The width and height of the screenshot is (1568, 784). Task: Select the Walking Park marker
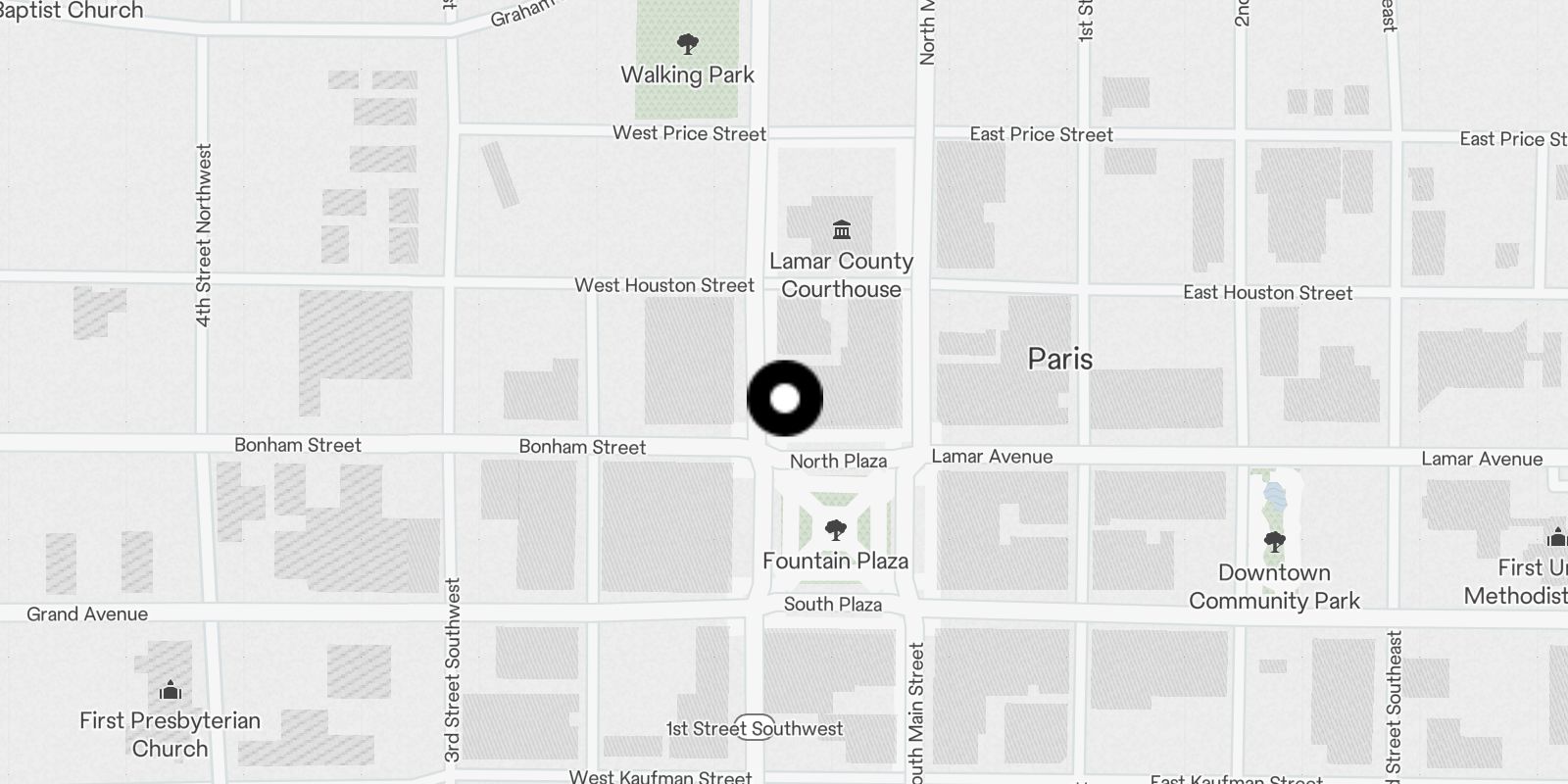[x=688, y=44]
